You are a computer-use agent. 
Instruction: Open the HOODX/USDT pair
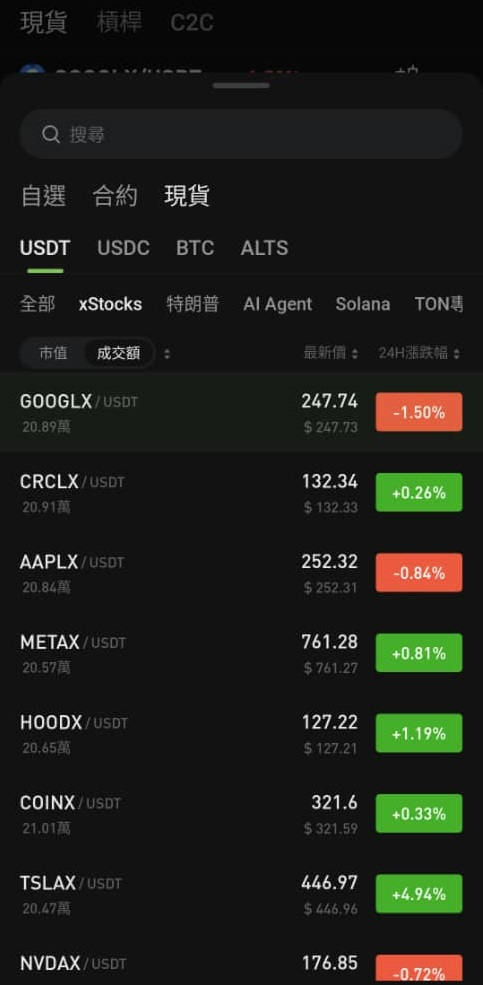pos(241,733)
